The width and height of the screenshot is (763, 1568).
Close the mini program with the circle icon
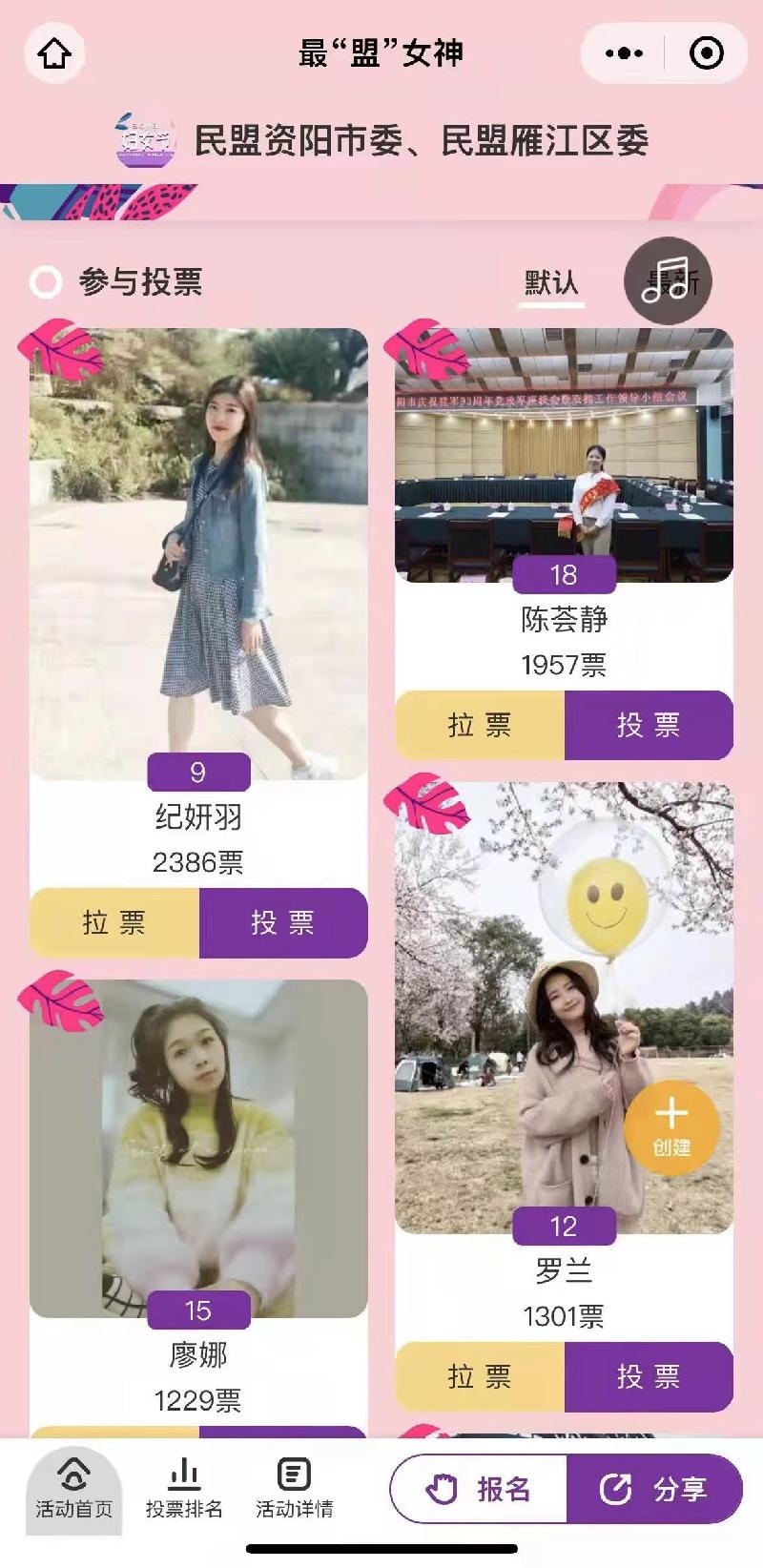(x=706, y=53)
